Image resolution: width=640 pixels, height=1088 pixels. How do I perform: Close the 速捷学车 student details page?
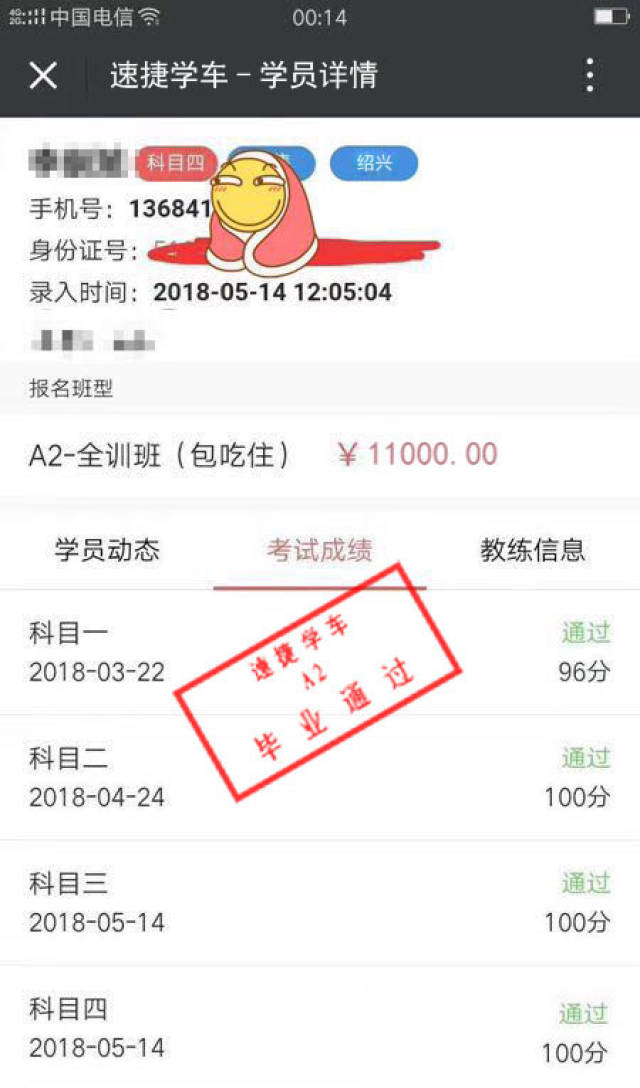tap(43, 75)
